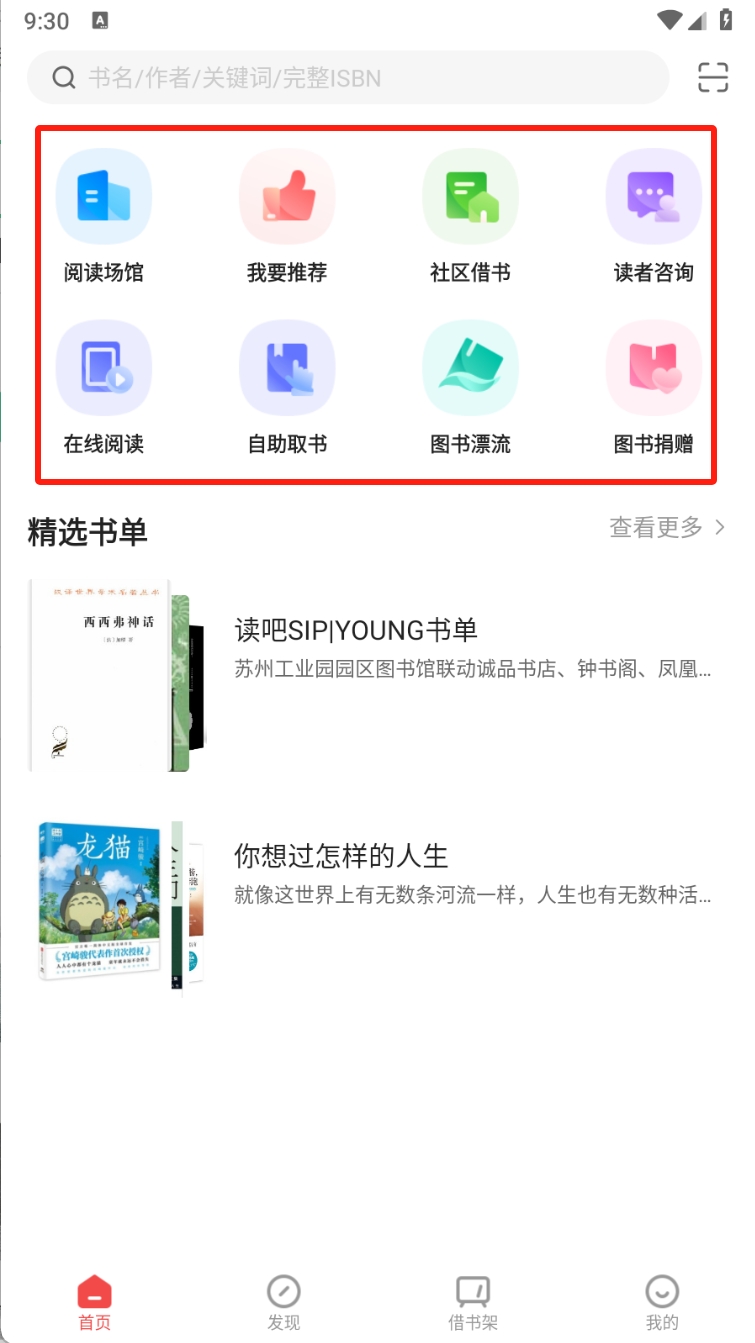755x1343 pixels.
Task: Launch 在线阅读 online reading
Action: tap(103, 386)
